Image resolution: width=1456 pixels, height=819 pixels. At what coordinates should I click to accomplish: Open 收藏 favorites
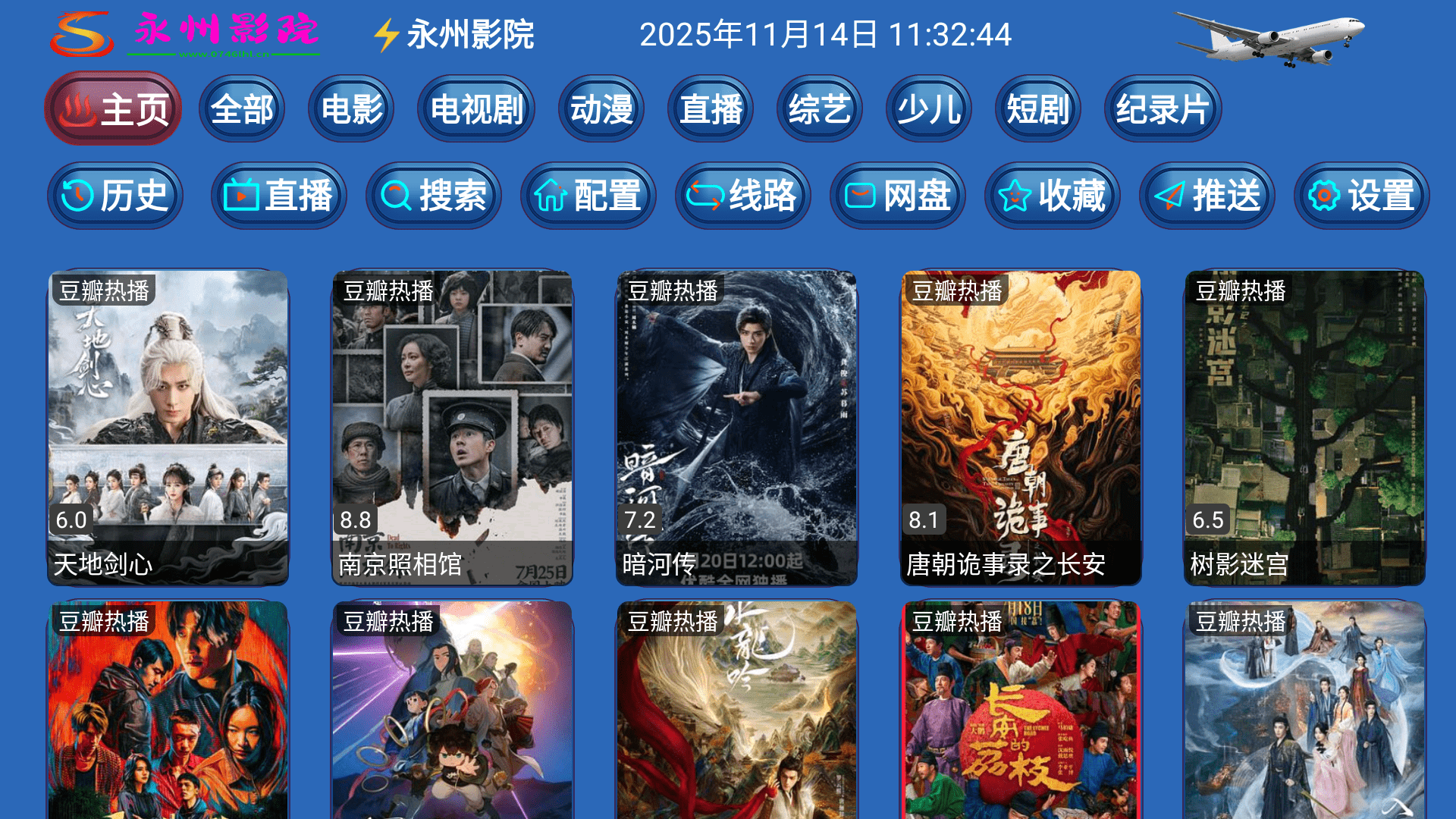(x=1053, y=196)
